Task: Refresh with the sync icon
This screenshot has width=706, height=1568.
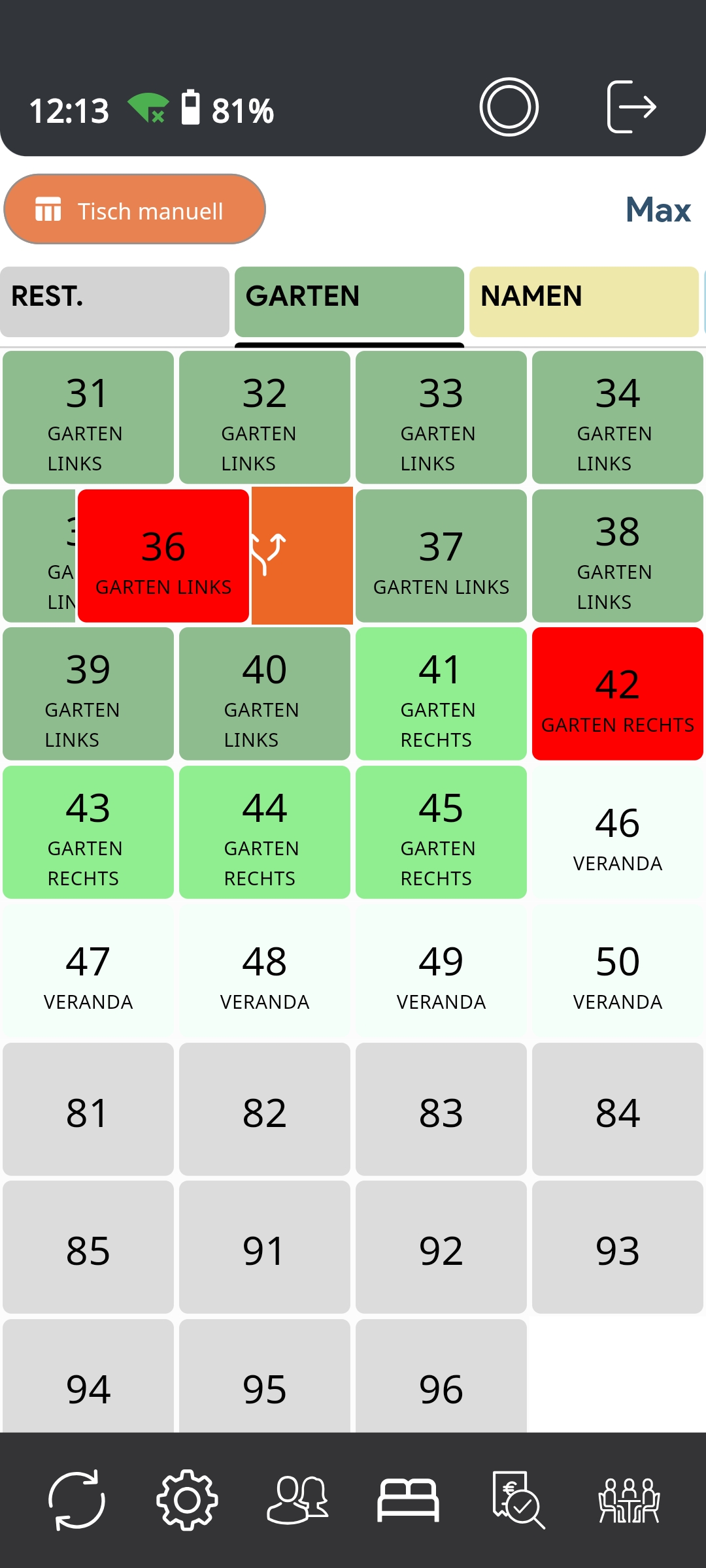Action: (x=77, y=1500)
